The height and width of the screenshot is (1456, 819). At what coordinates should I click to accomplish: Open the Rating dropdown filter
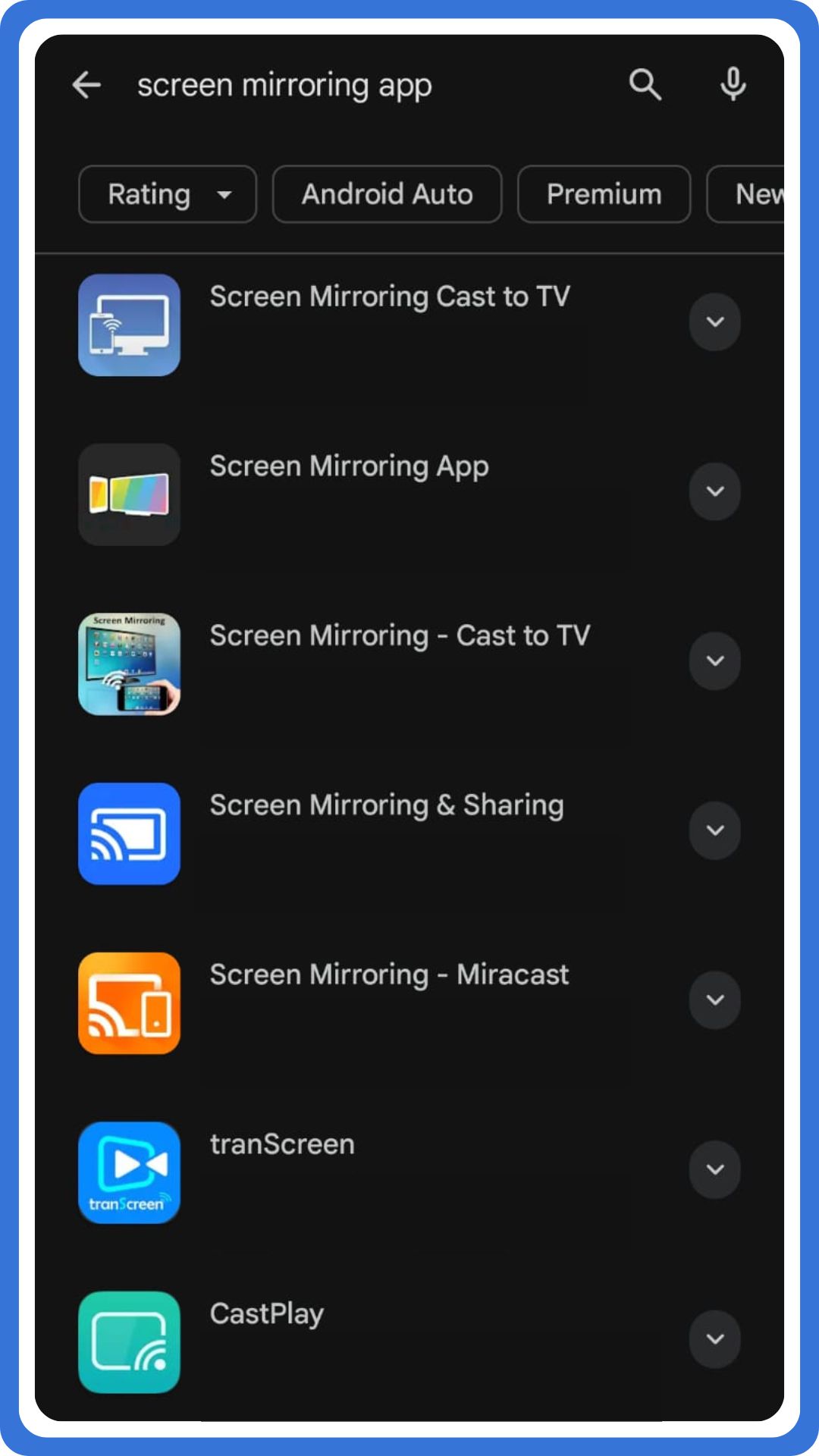(x=167, y=194)
